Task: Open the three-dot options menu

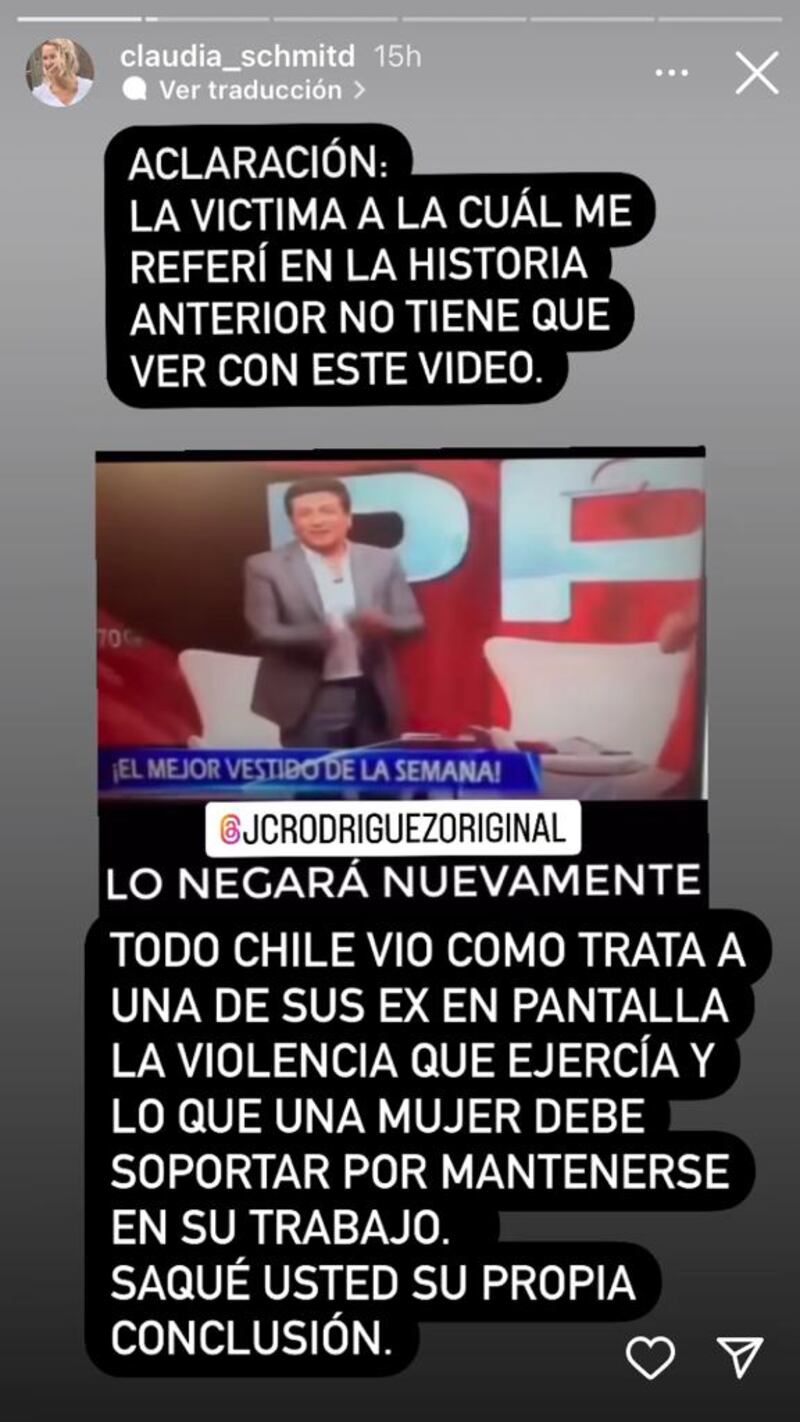Action: point(671,74)
